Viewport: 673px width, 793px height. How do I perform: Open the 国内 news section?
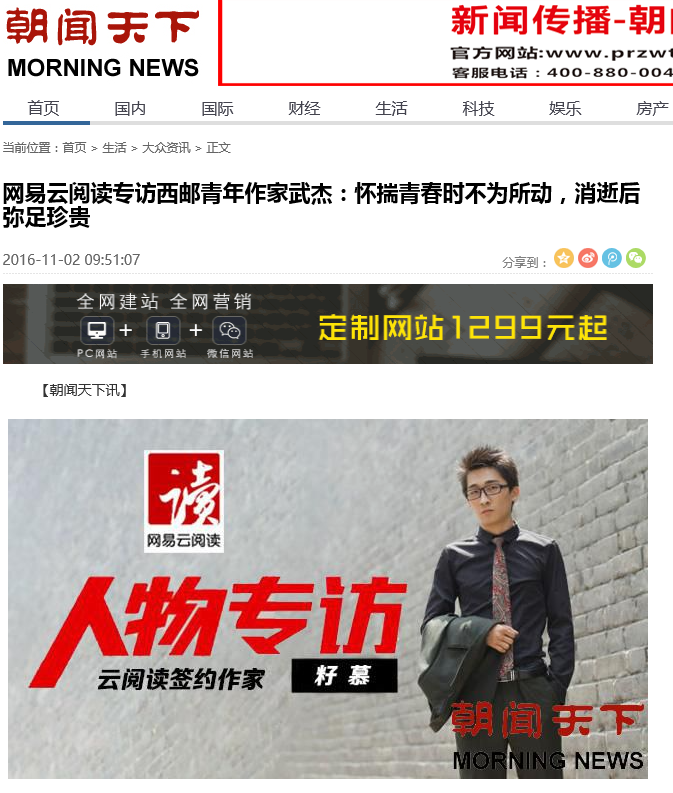coord(130,108)
